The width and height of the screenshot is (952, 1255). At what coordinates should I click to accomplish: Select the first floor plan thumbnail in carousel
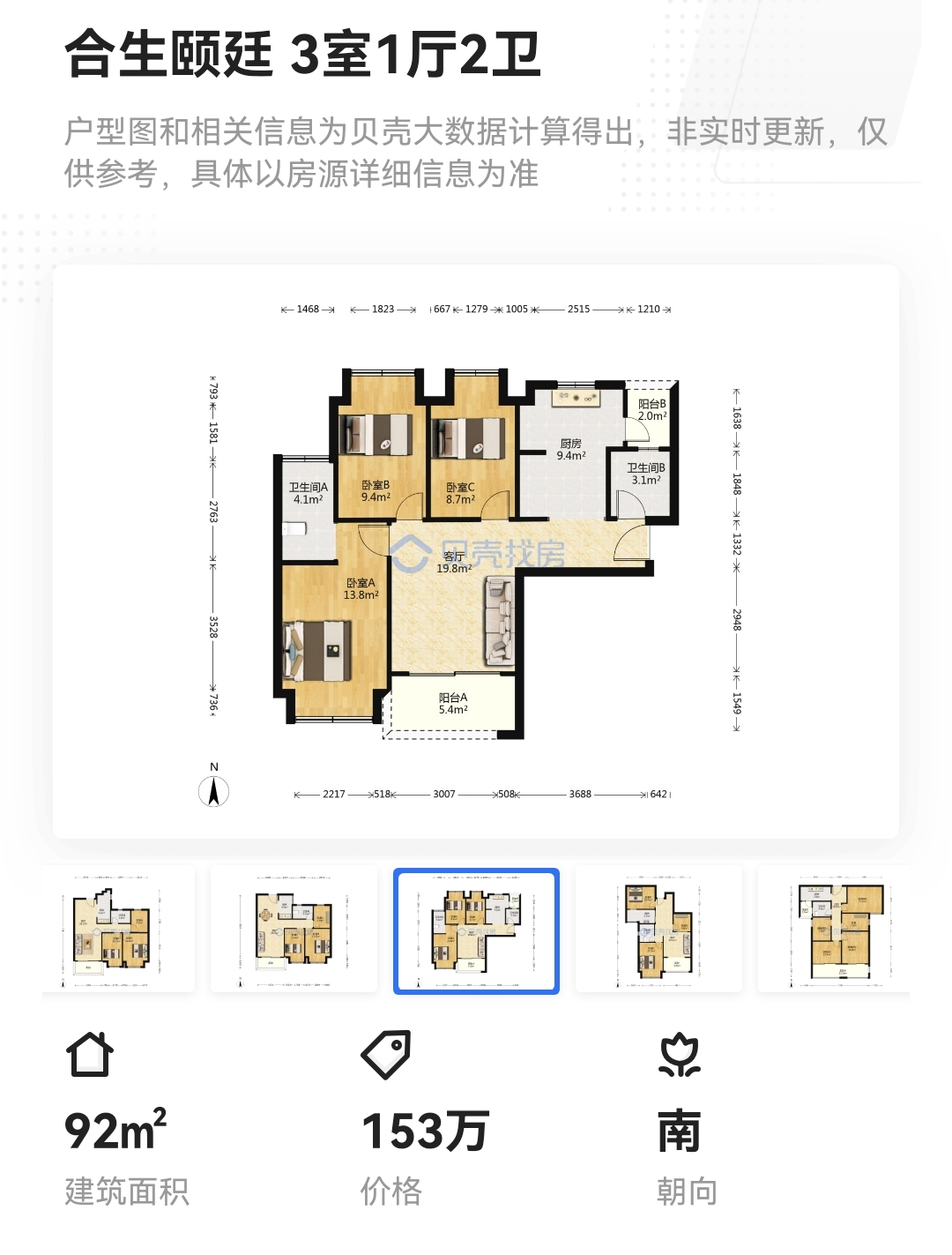pos(118,930)
